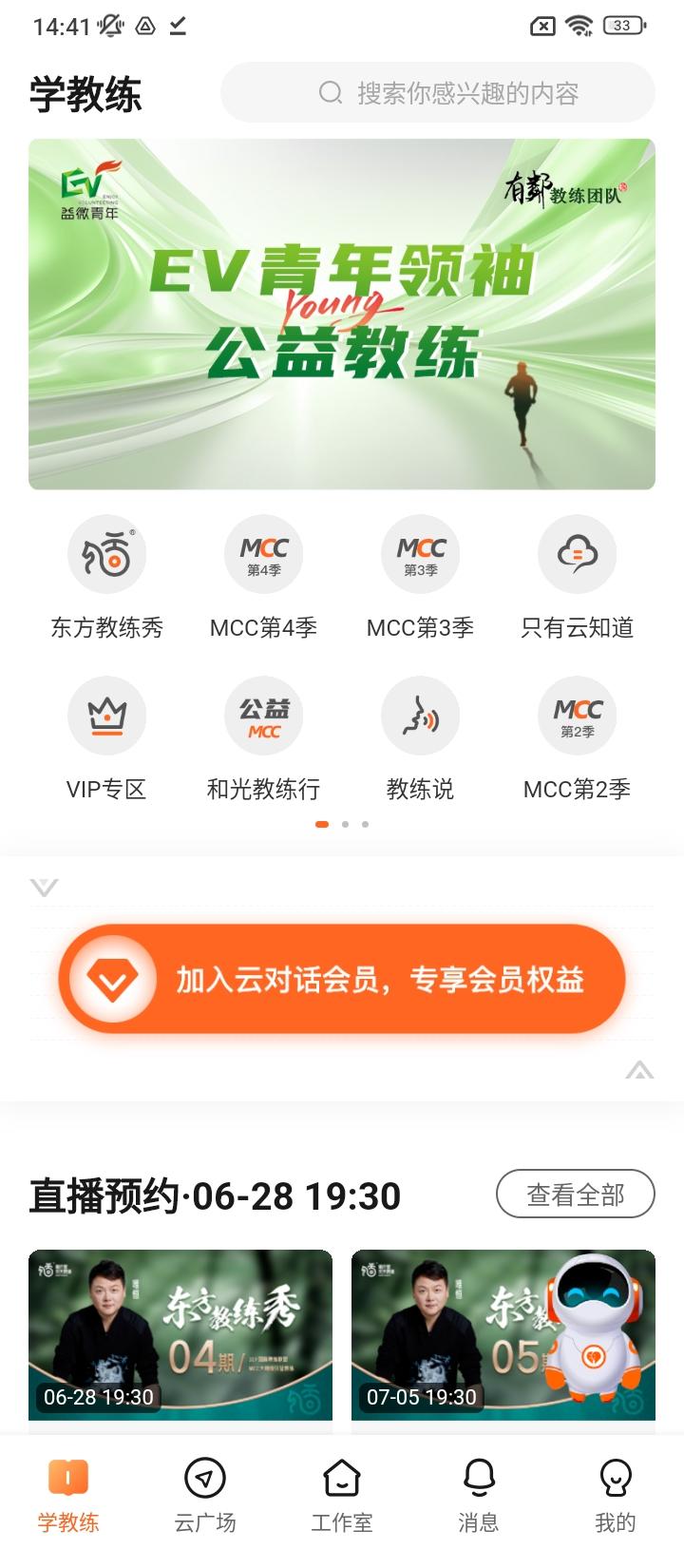Select the 教练说 icon
Screen dimensions: 684x1568
[x=420, y=716]
